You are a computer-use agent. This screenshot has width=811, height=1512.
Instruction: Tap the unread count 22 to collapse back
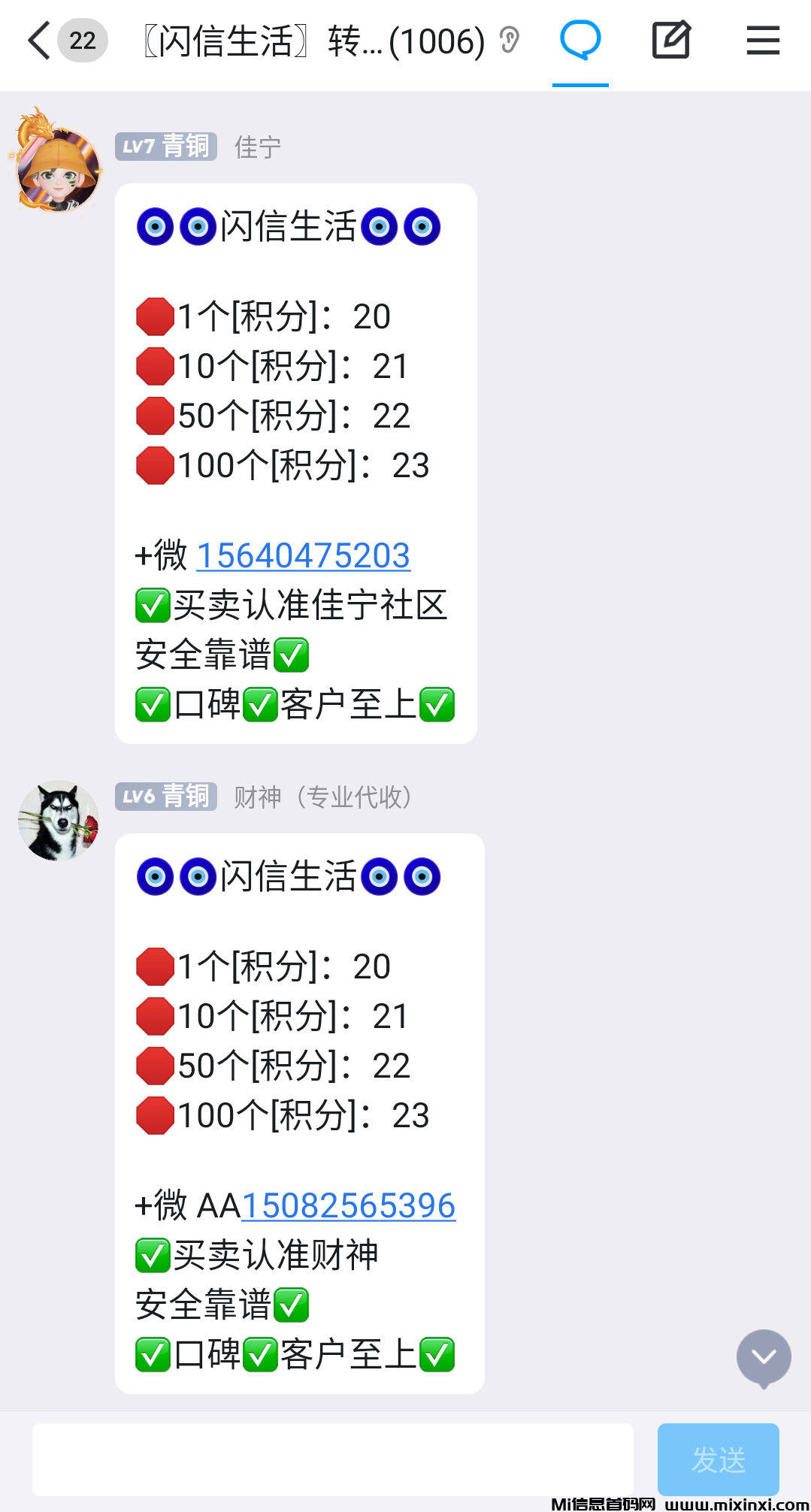(83, 40)
